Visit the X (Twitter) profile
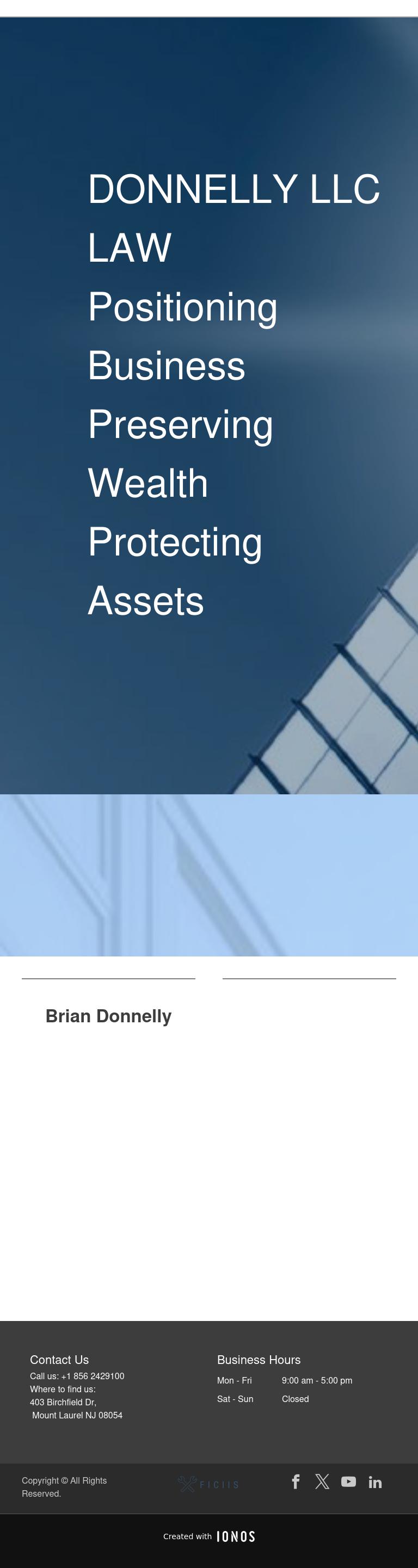Screen dimensions: 418x1568 click(x=322, y=1481)
